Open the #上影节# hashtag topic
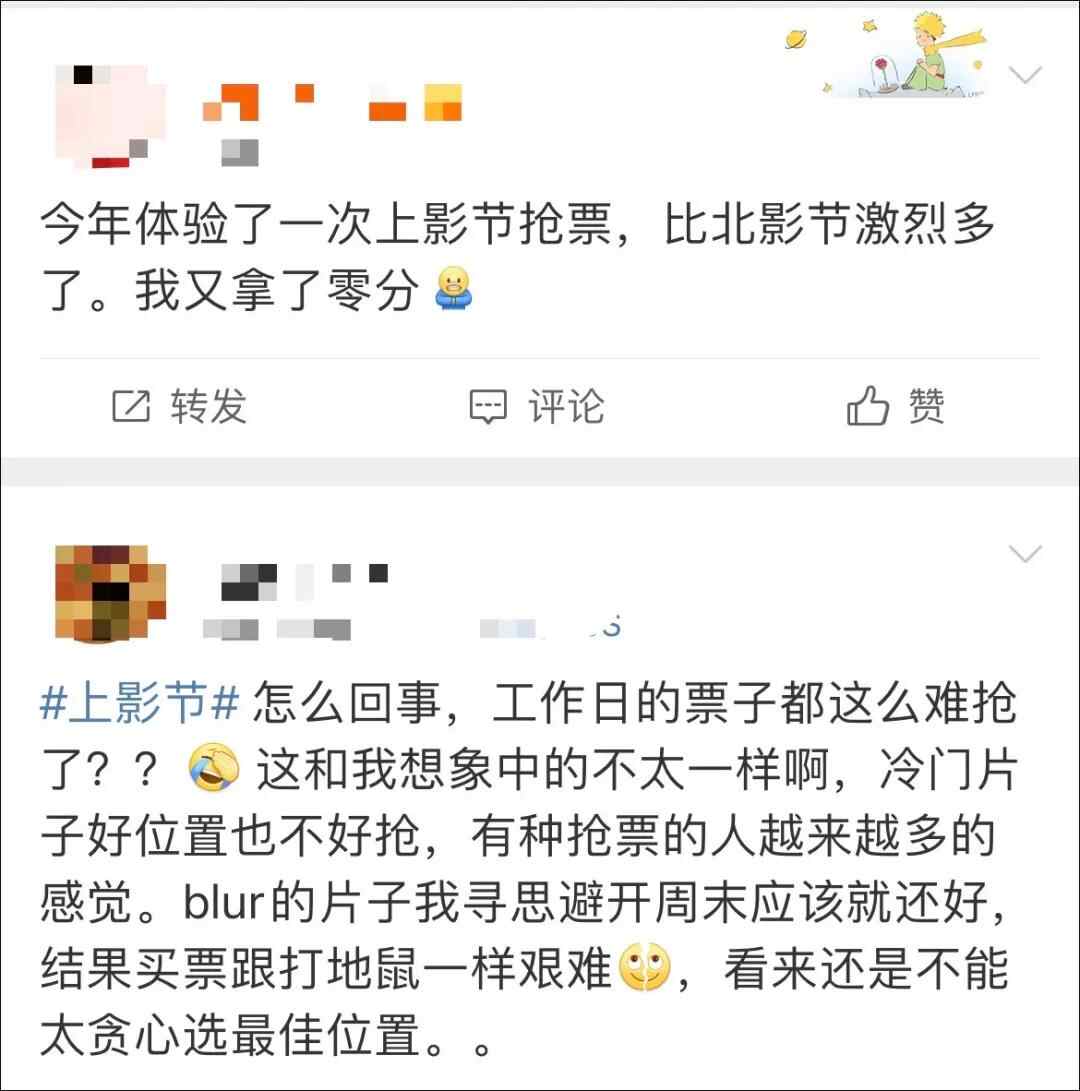The height and width of the screenshot is (1091, 1080). pyautogui.click(x=140, y=705)
